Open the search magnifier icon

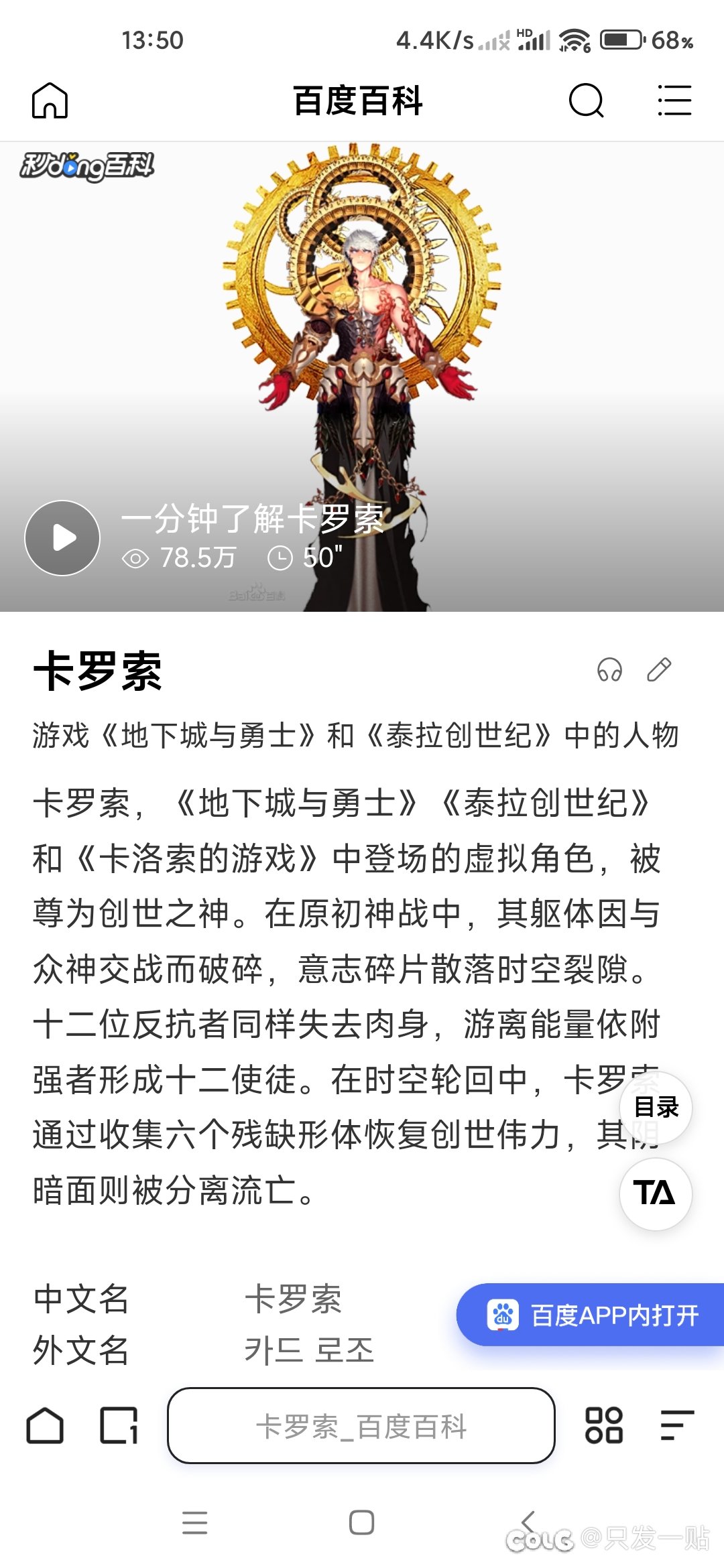tap(587, 101)
